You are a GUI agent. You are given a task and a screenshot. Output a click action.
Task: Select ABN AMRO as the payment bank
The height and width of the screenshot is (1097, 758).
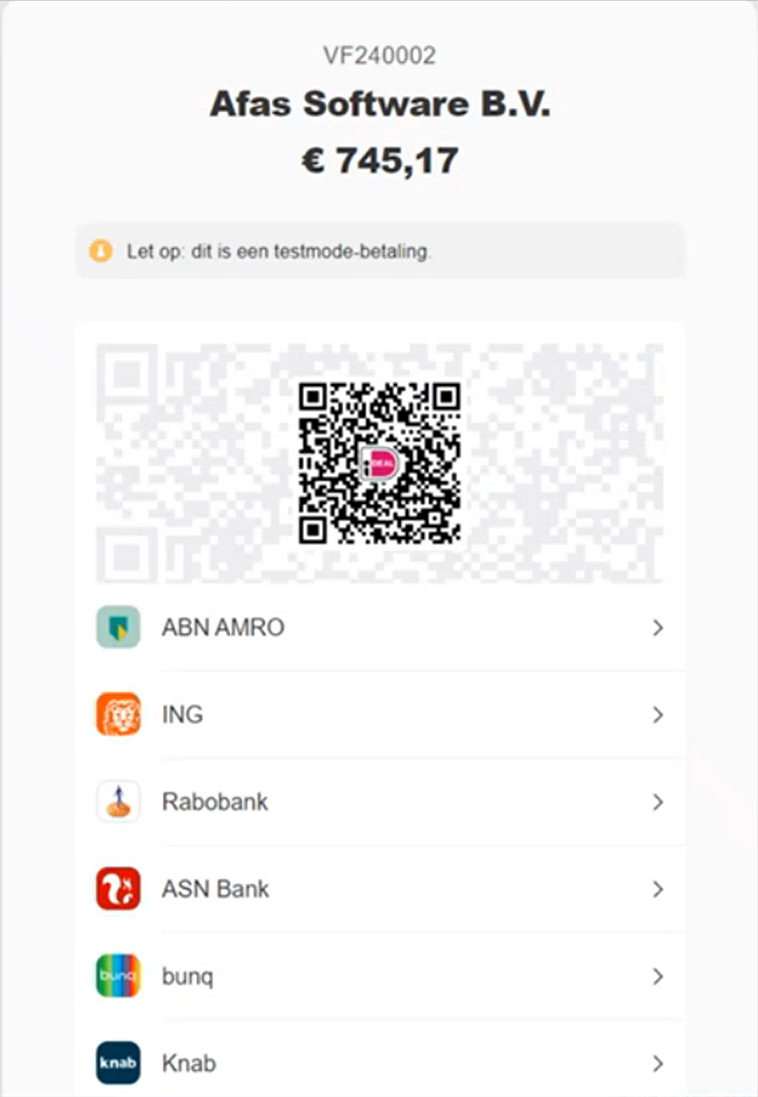pyautogui.click(x=379, y=628)
